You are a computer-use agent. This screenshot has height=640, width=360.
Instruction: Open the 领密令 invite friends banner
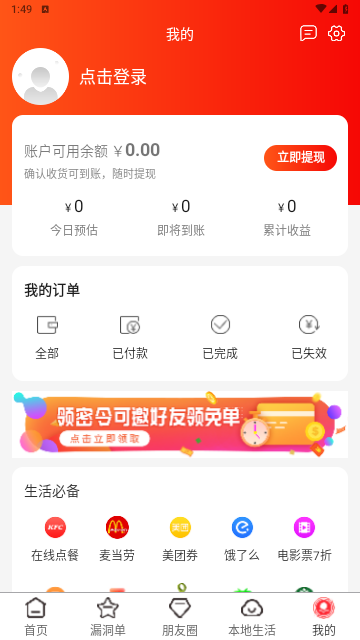(x=180, y=424)
